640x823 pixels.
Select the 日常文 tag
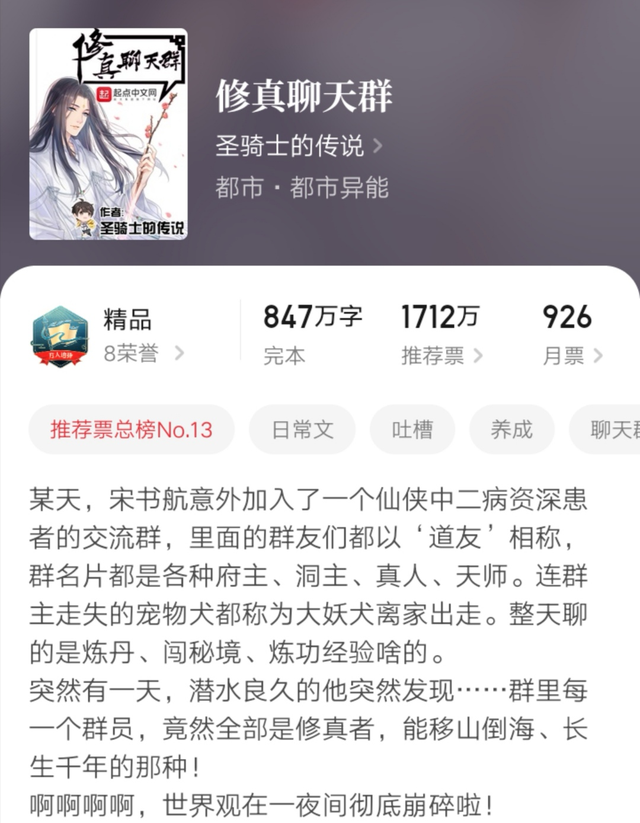[302, 430]
